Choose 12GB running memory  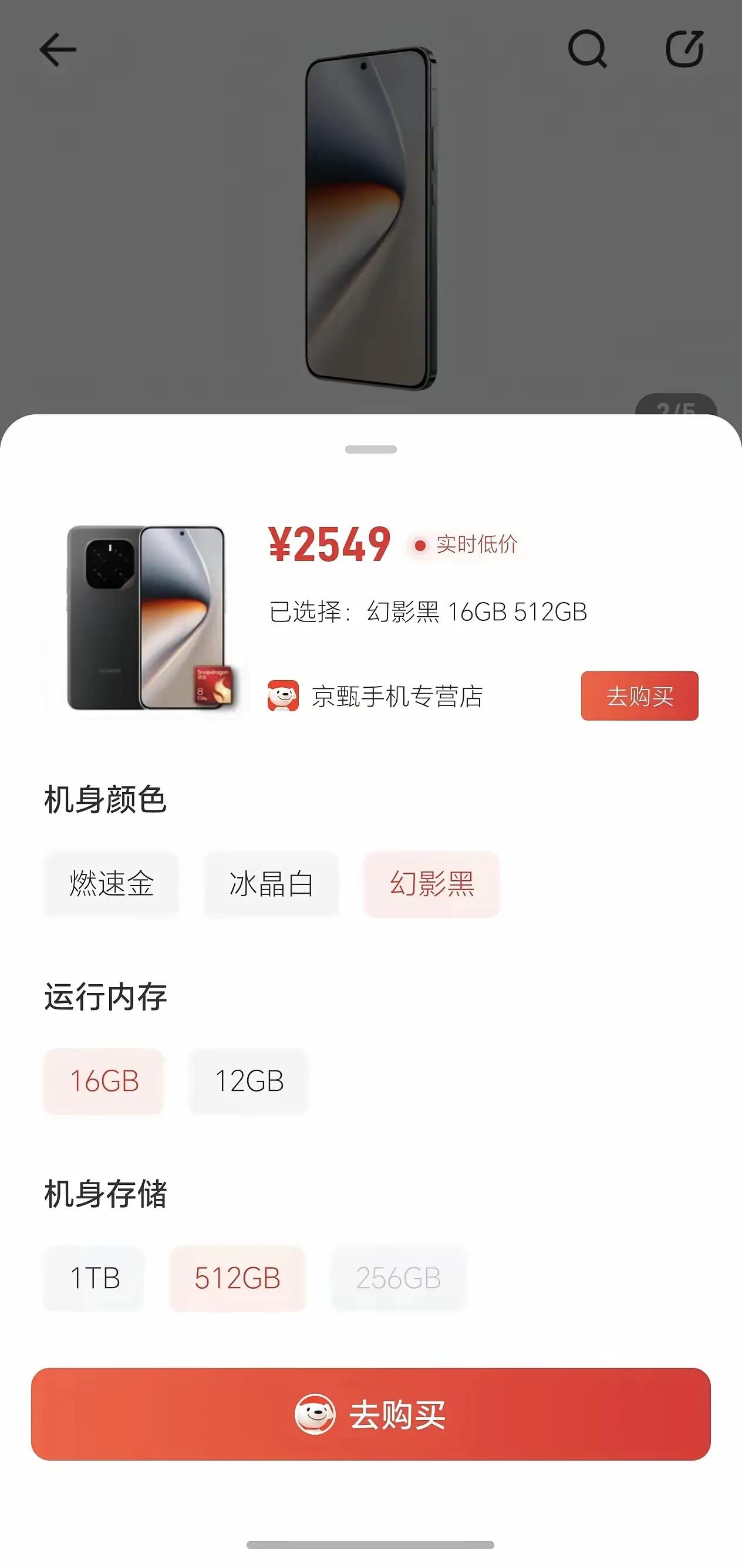pyautogui.click(x=248, y=1083)
